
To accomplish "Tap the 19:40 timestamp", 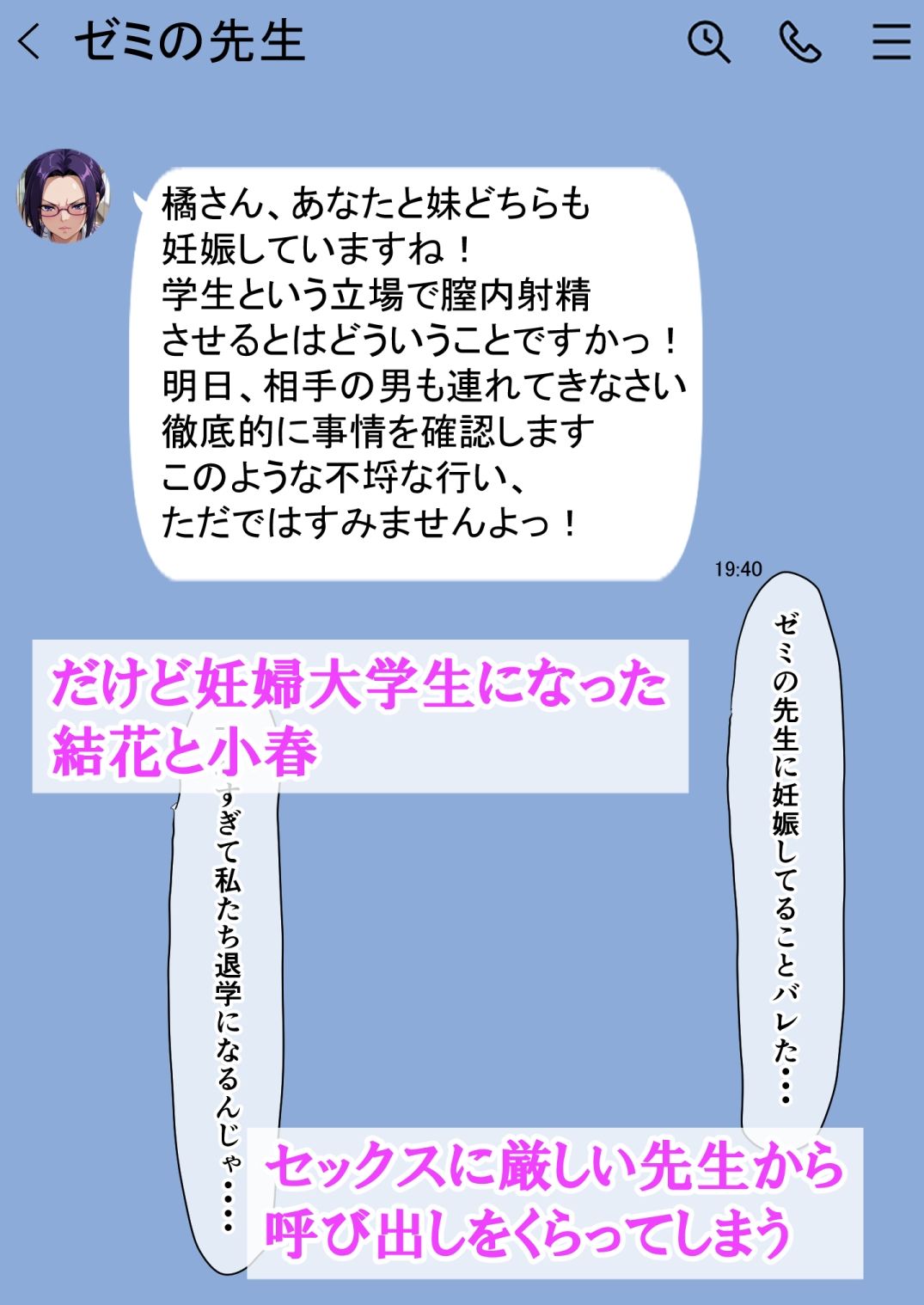I will tap(739, 569).
